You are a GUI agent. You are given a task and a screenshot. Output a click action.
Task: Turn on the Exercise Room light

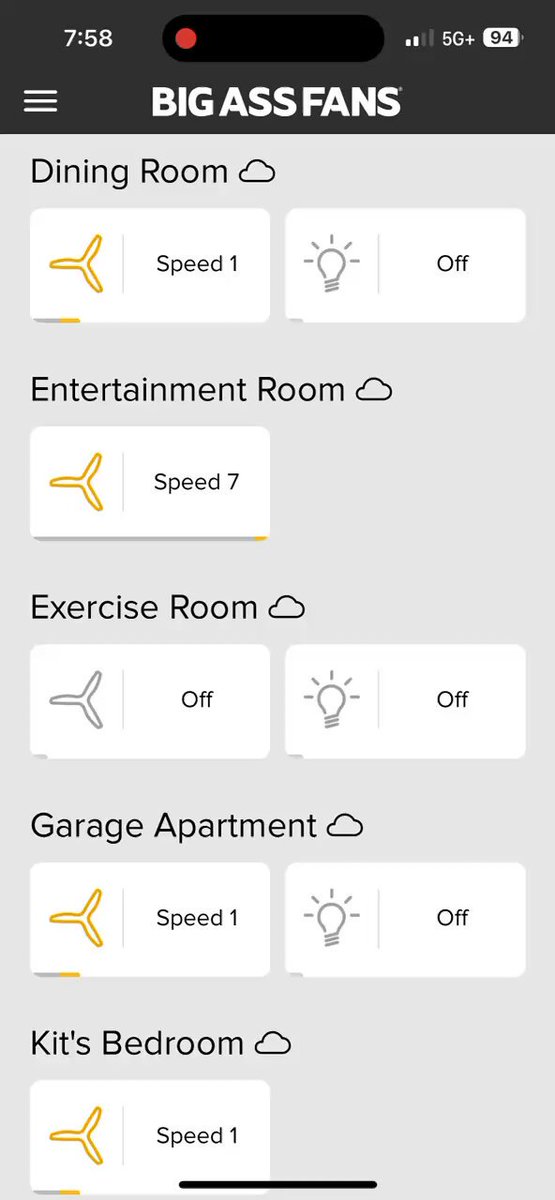pyautogui.click(x=405, y=701)
